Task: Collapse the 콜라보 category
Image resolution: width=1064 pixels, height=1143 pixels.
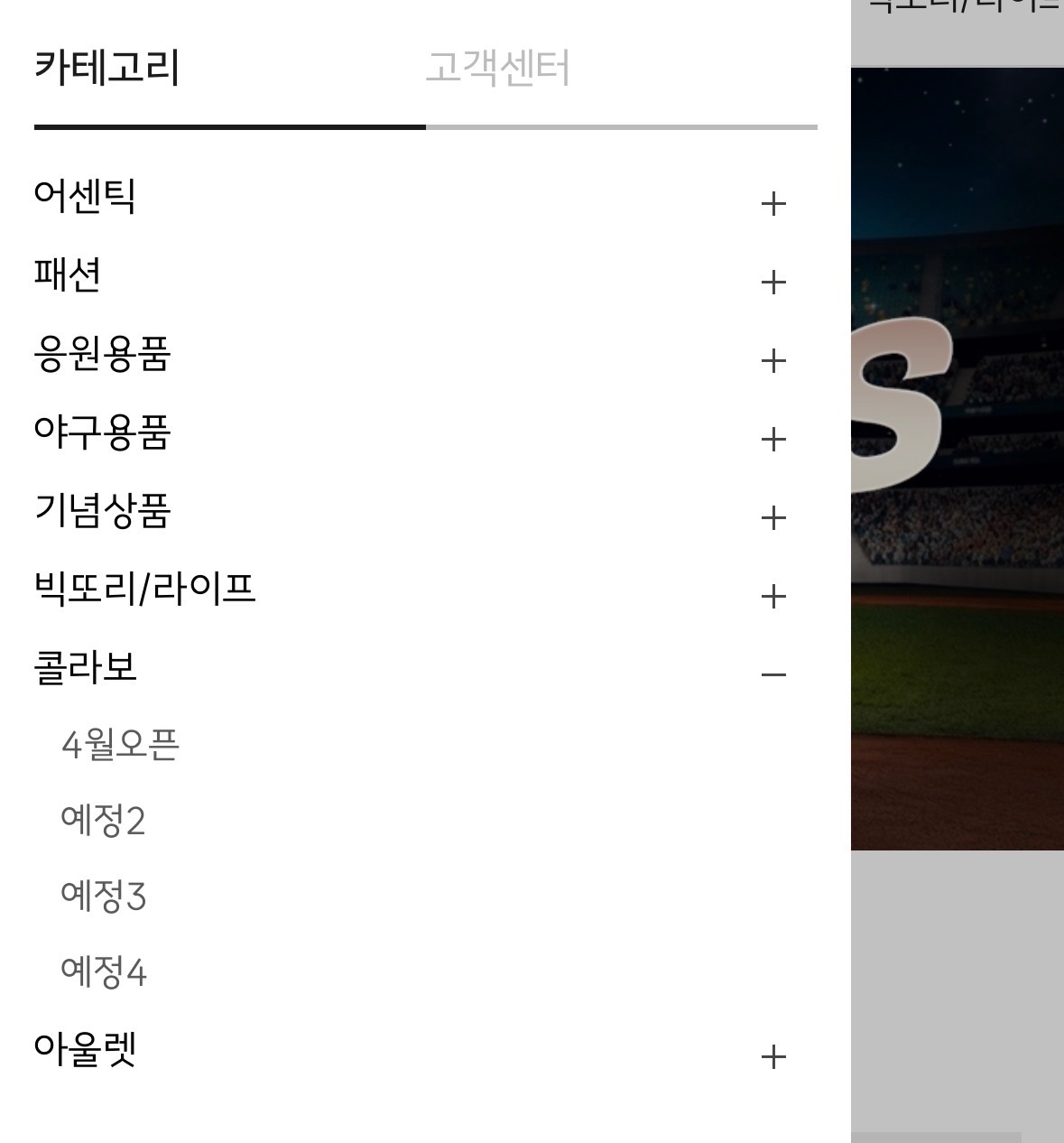Action: point(773,674)
